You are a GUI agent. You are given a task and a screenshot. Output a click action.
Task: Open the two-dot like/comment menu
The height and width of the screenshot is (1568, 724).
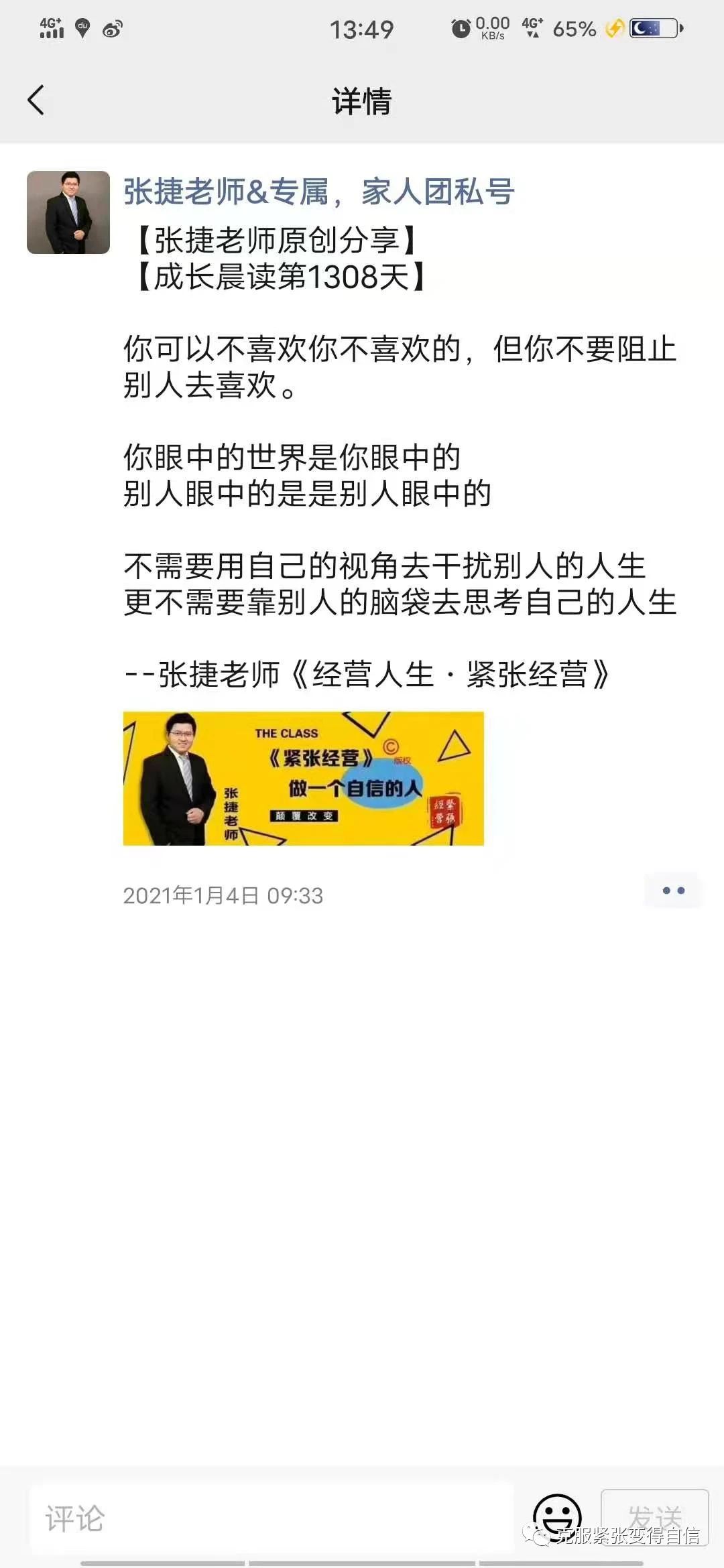(x=673, y=891)
